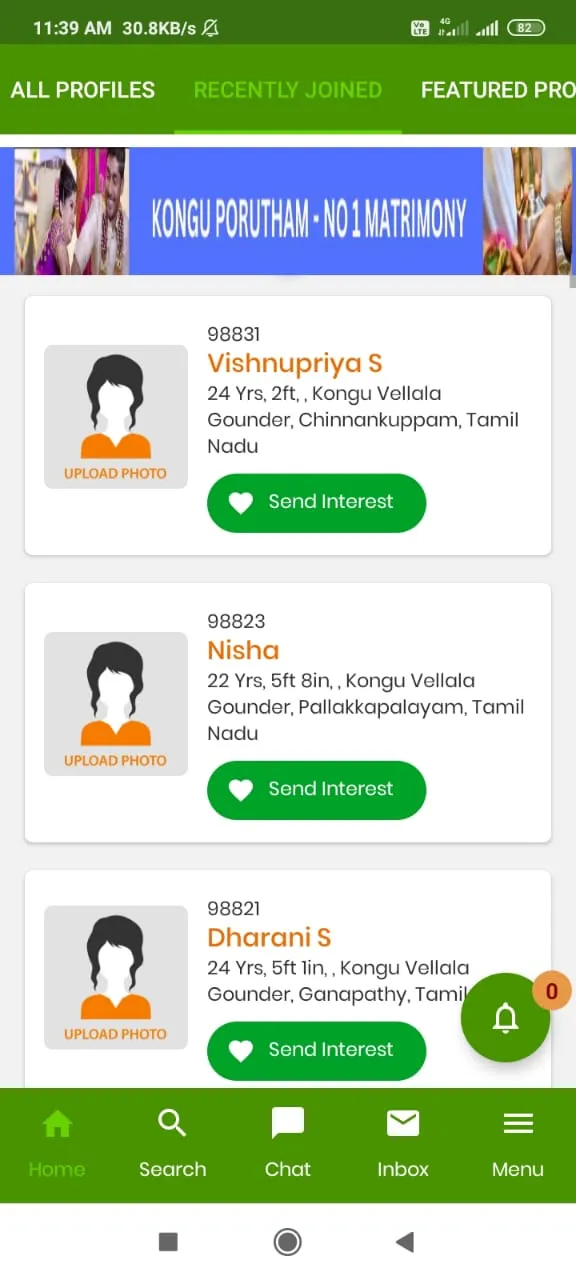Select the Recently Joined tab
Screen dimensions: 576x1280
[x=288, y=90]
